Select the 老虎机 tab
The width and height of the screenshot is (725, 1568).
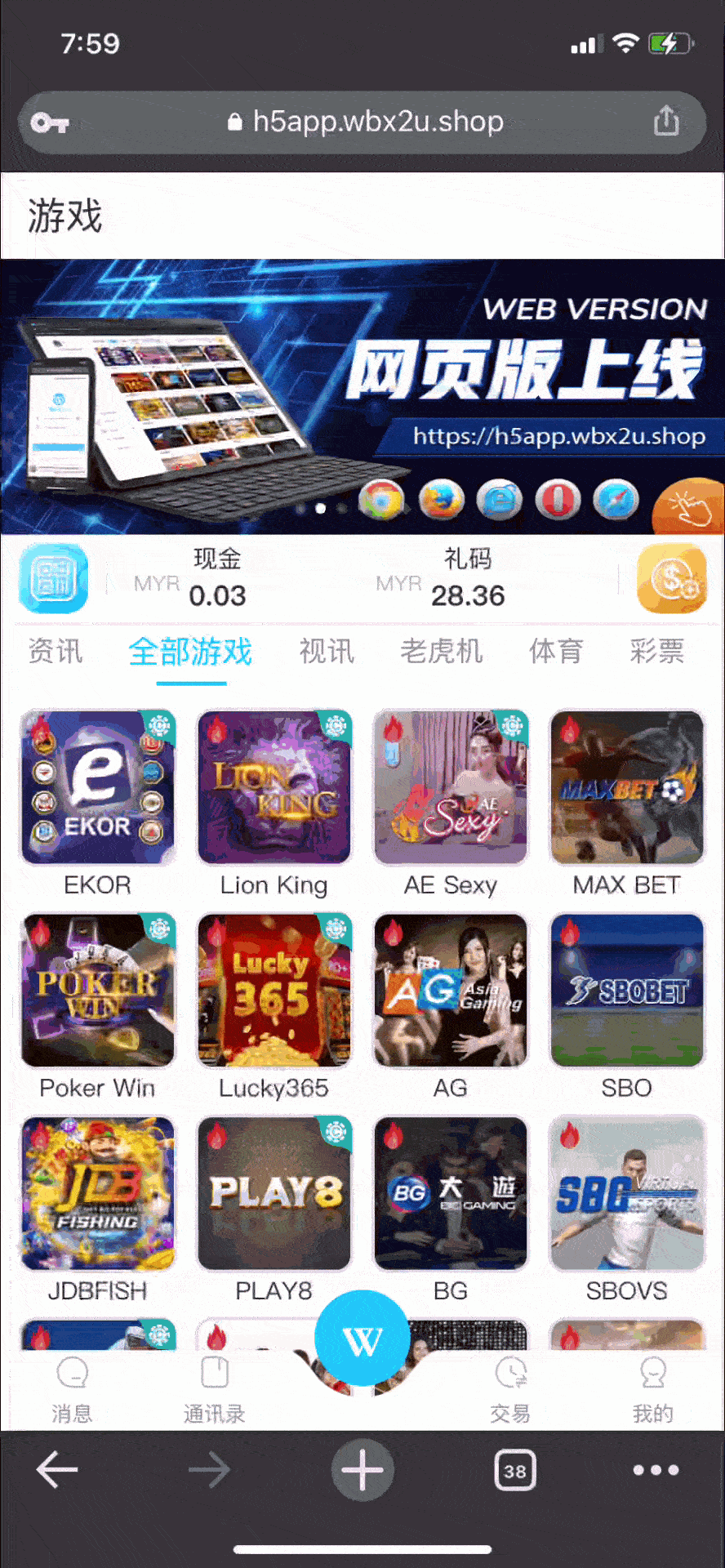pos(441,652)
